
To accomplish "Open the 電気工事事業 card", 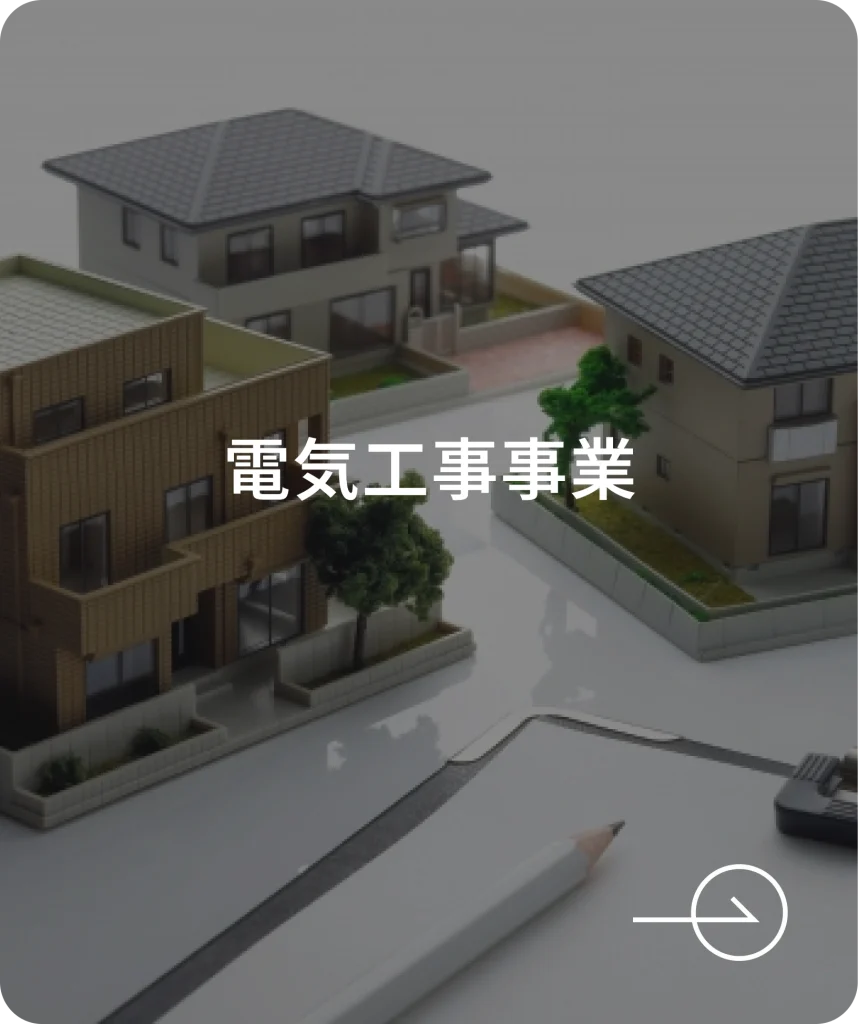I will [430, 468].
